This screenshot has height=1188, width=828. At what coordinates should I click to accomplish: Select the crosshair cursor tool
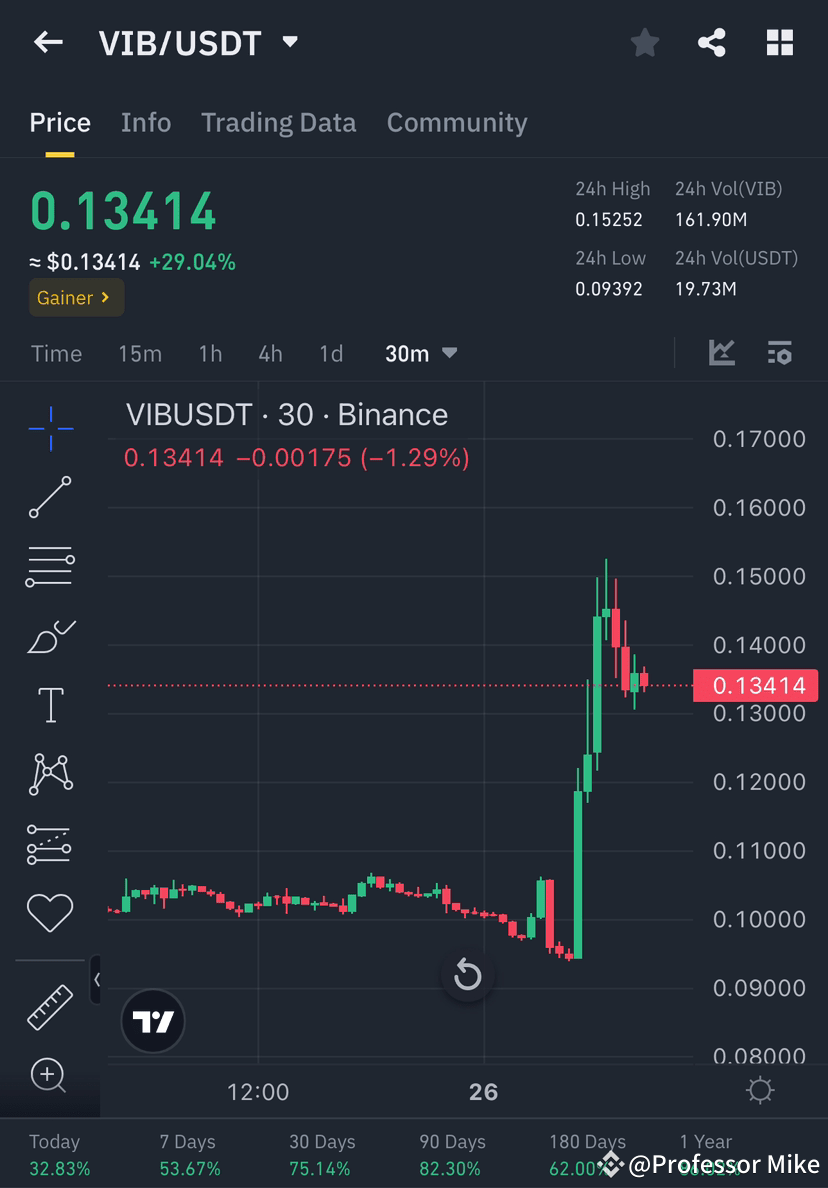click(50, 428)
